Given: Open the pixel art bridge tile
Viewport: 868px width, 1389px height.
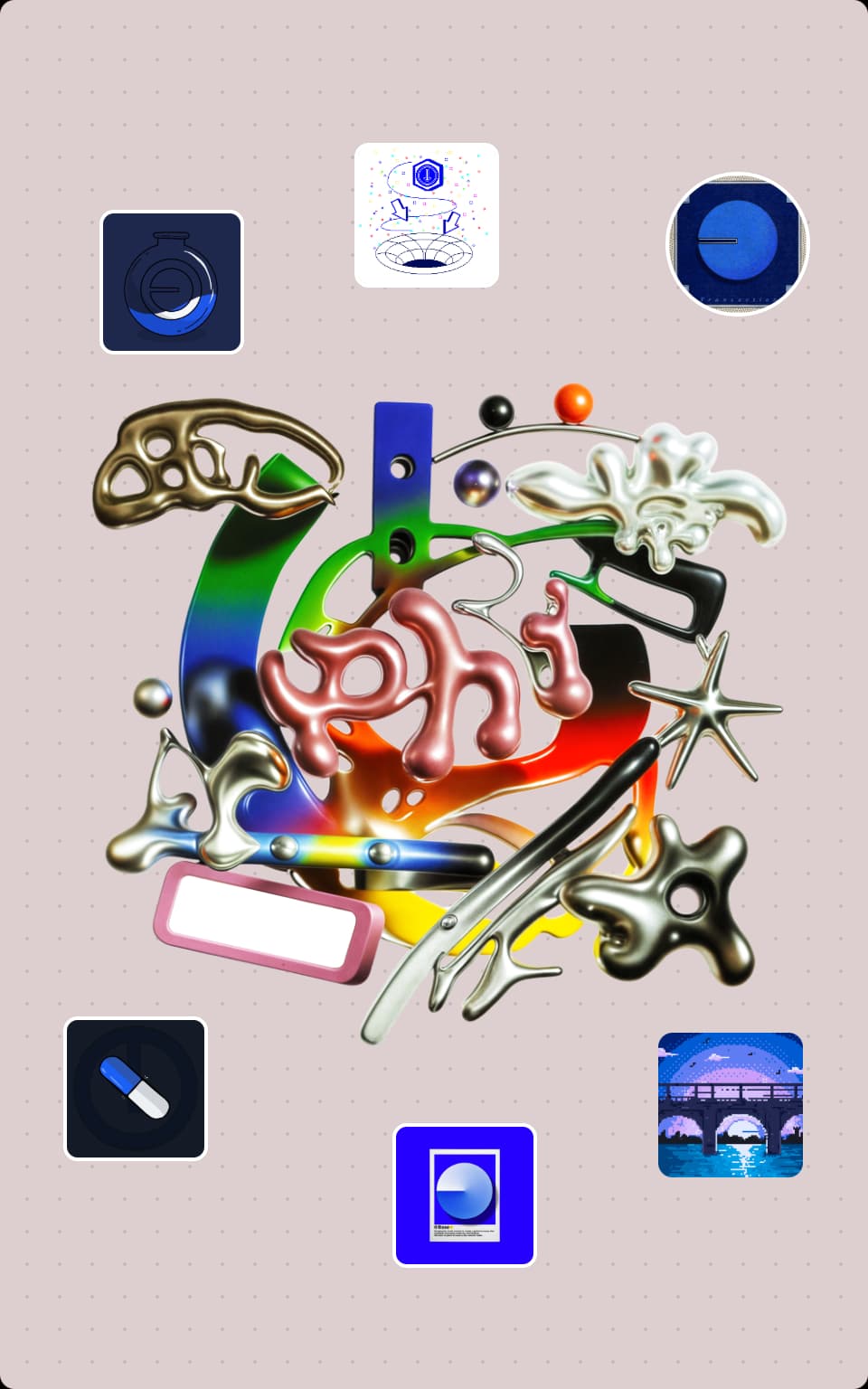Looking at the screenshot, I should click(x=731, y=1105).
